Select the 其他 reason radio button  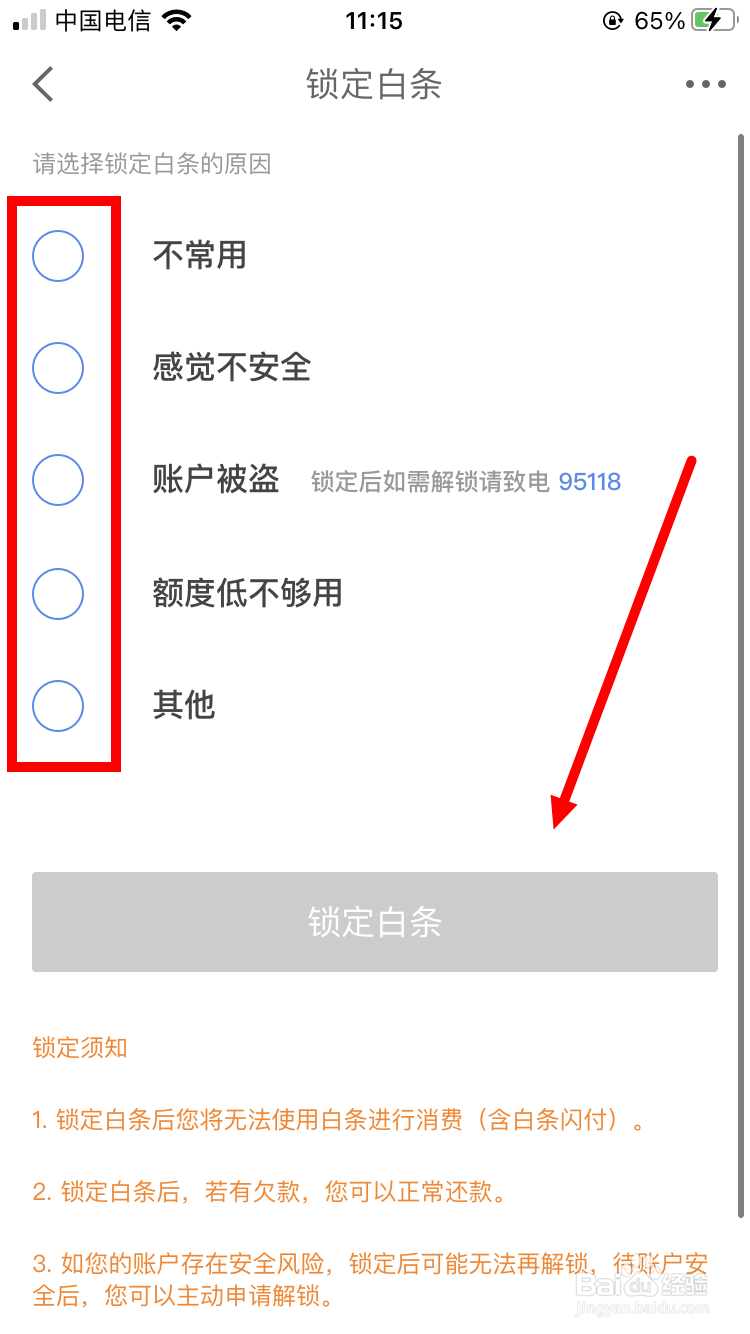pos(57,706)
